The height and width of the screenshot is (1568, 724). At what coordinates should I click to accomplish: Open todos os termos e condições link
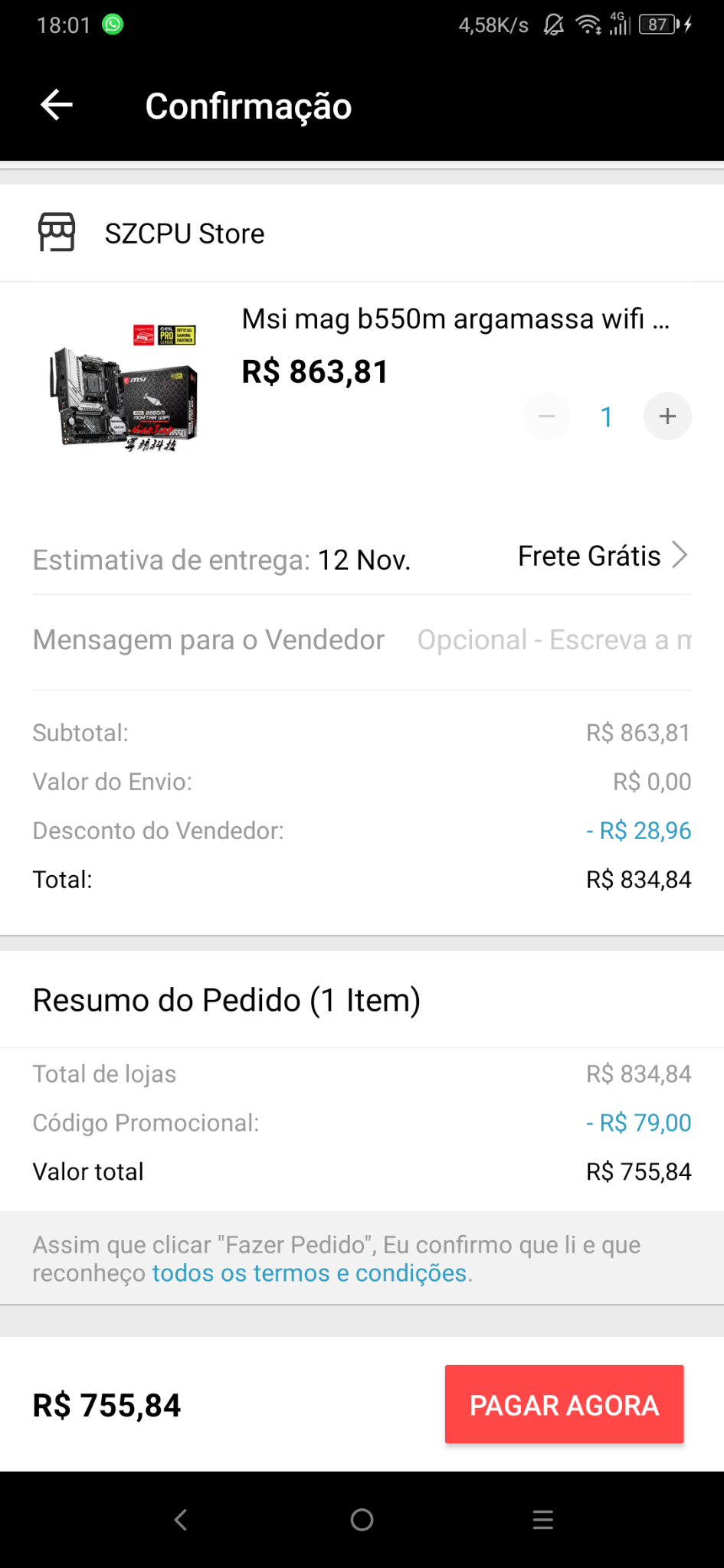click(x=310, y=1273)
